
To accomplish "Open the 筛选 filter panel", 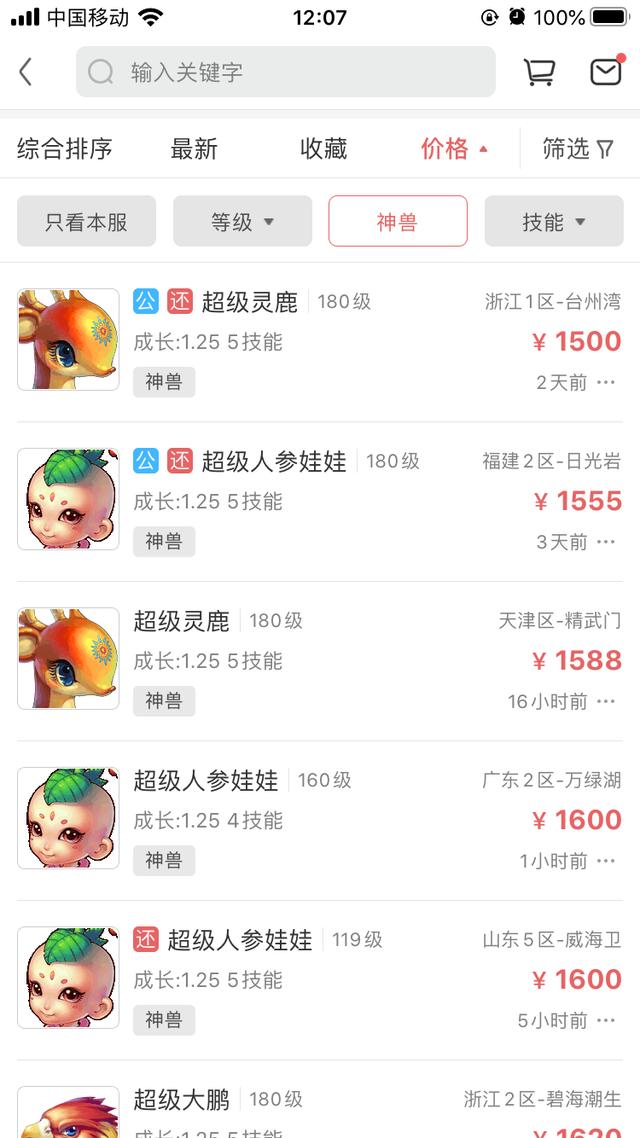I will pyautogui.click(x=578, y=149).
